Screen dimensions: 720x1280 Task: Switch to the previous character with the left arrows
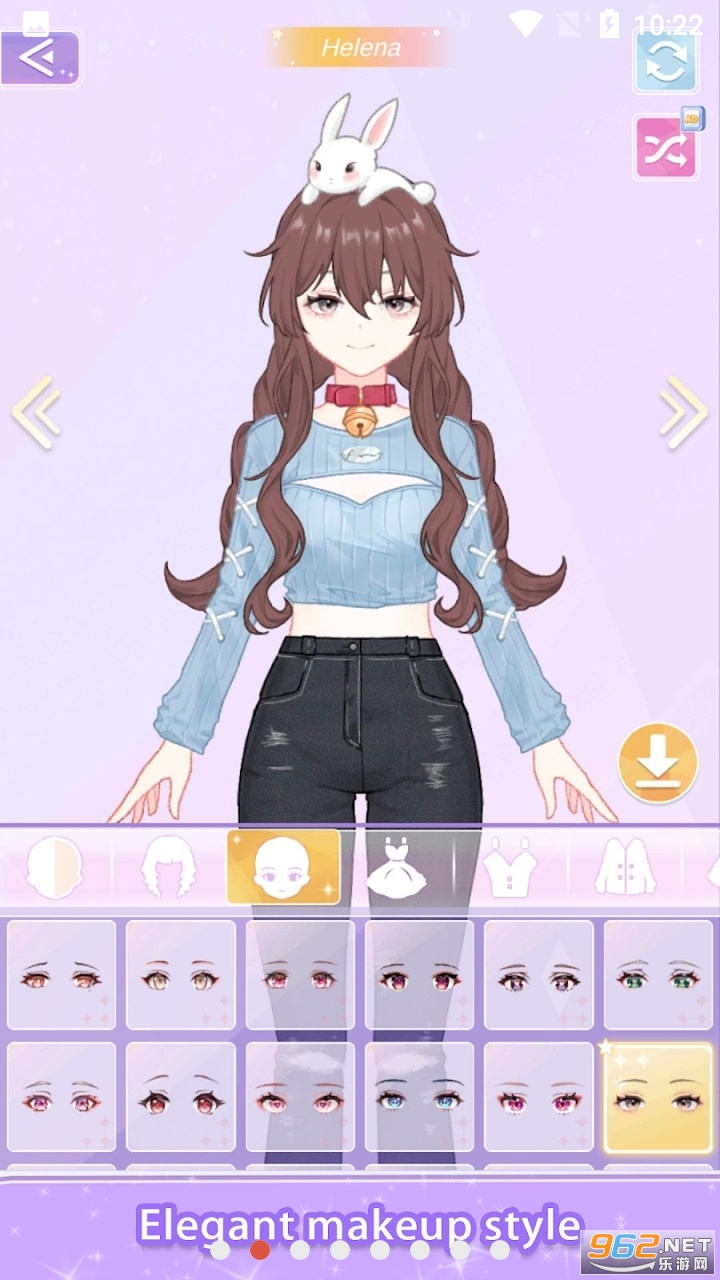pos(36,412)
